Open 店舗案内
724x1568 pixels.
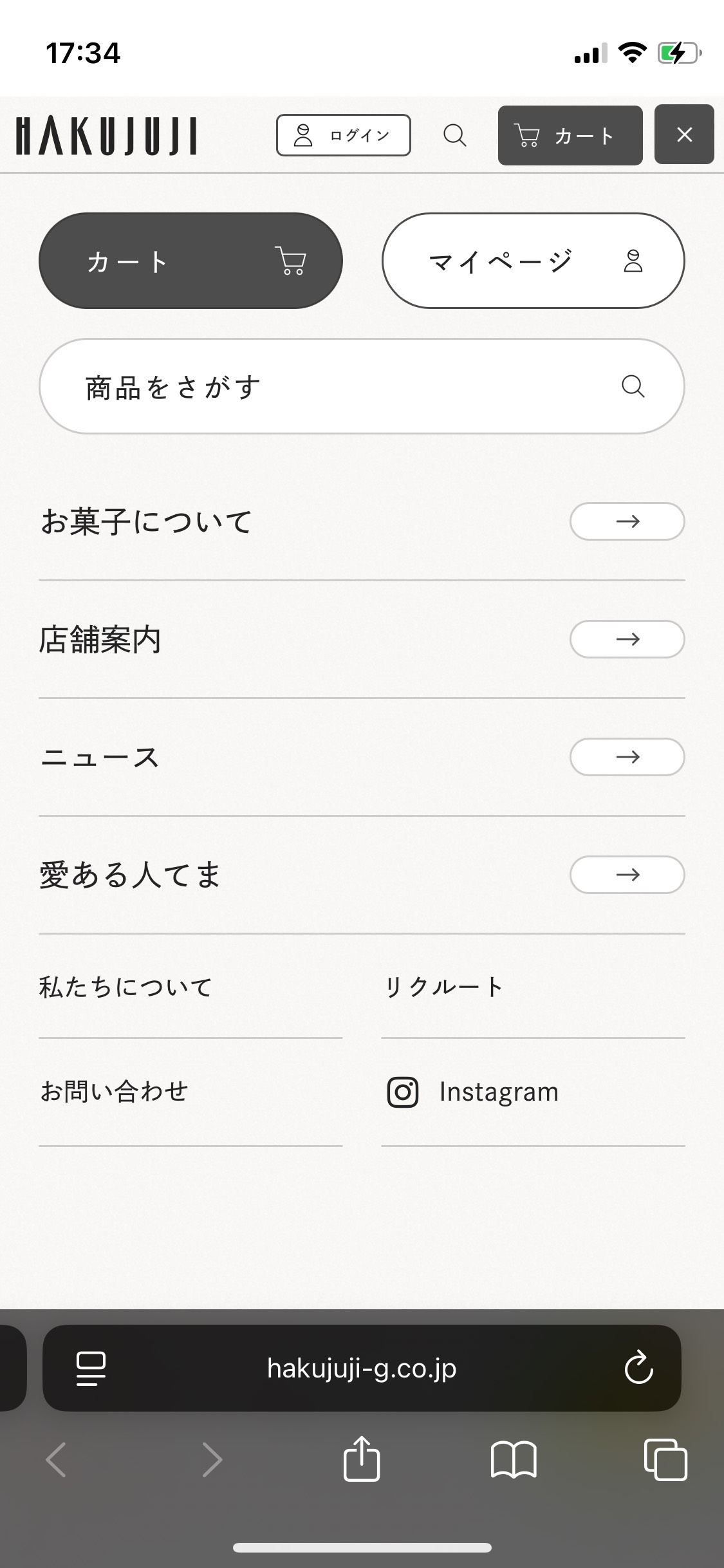(x=362, y=639)
